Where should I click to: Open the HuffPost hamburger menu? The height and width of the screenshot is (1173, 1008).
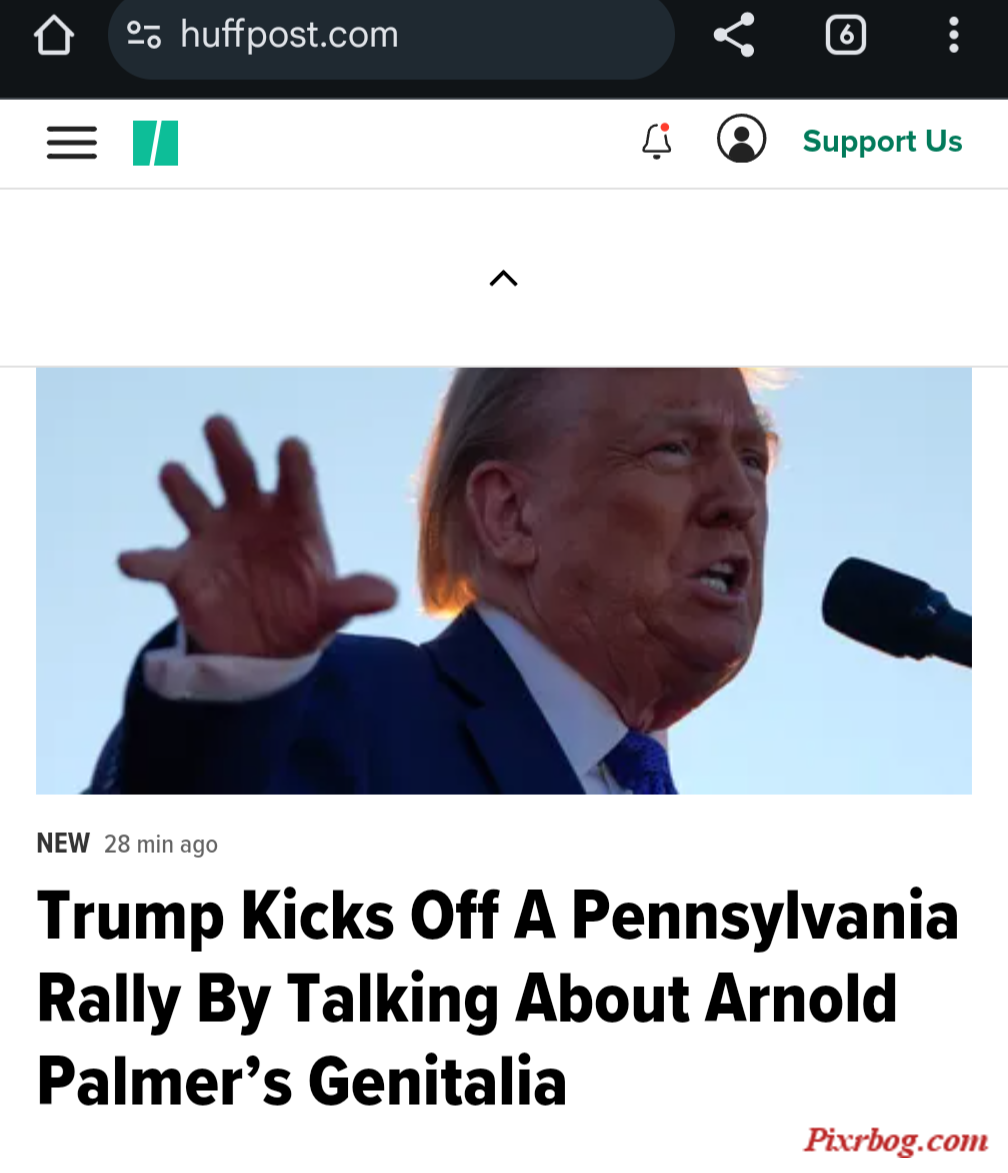click(72, 143)
